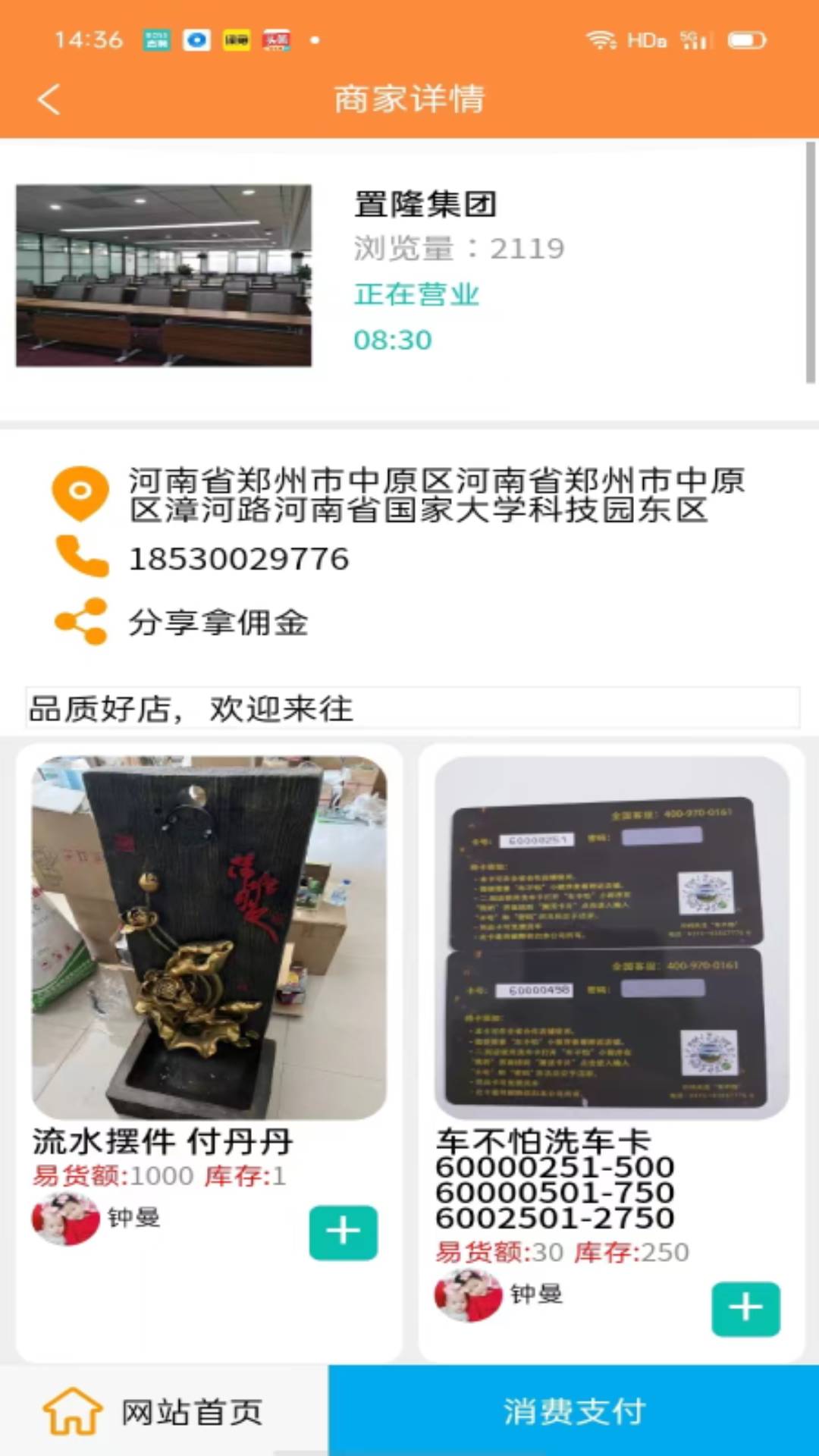This screenshot has height=1456, width=819.
Task: Tap the green plus on 车不怕洗车卡 product
Action: [745, 1307]
